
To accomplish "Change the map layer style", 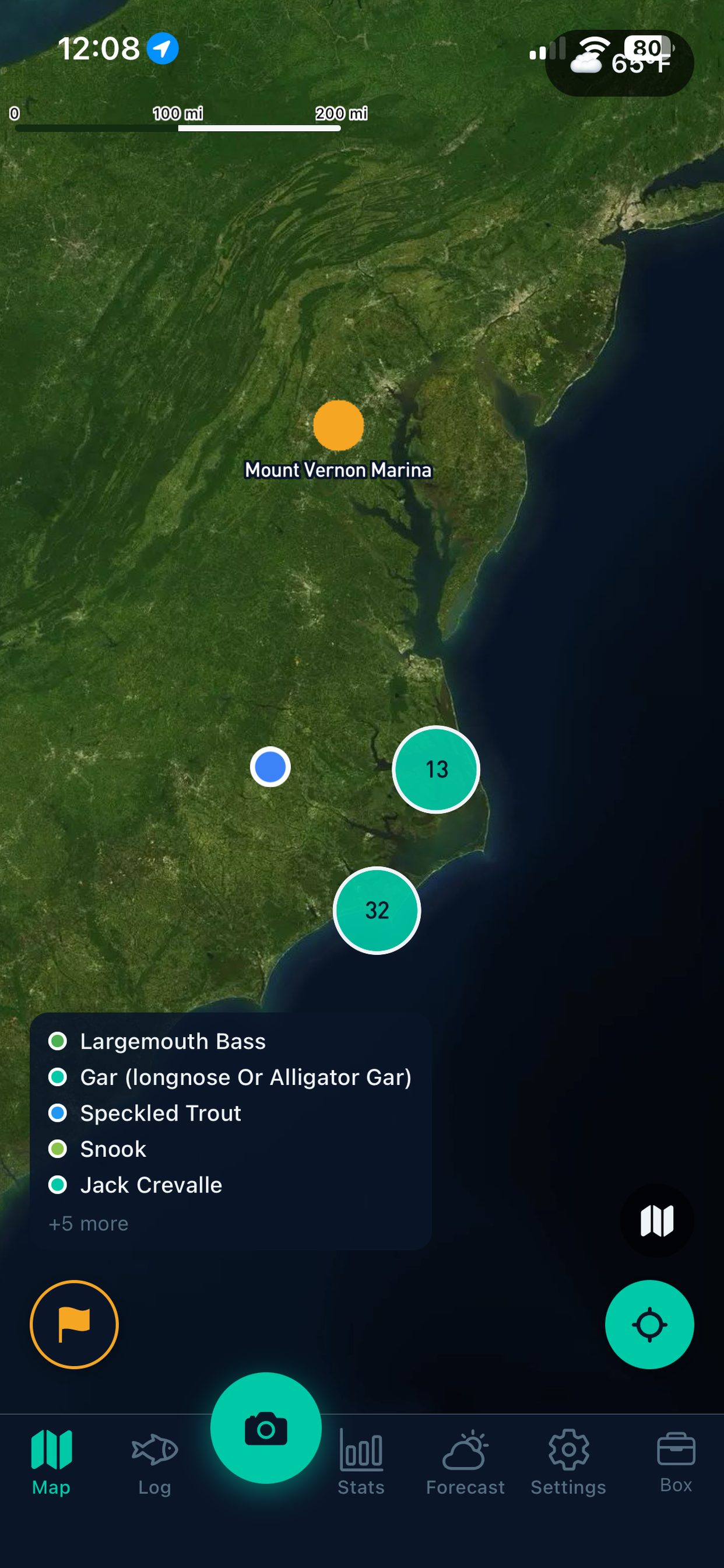I will [656, 1220].
